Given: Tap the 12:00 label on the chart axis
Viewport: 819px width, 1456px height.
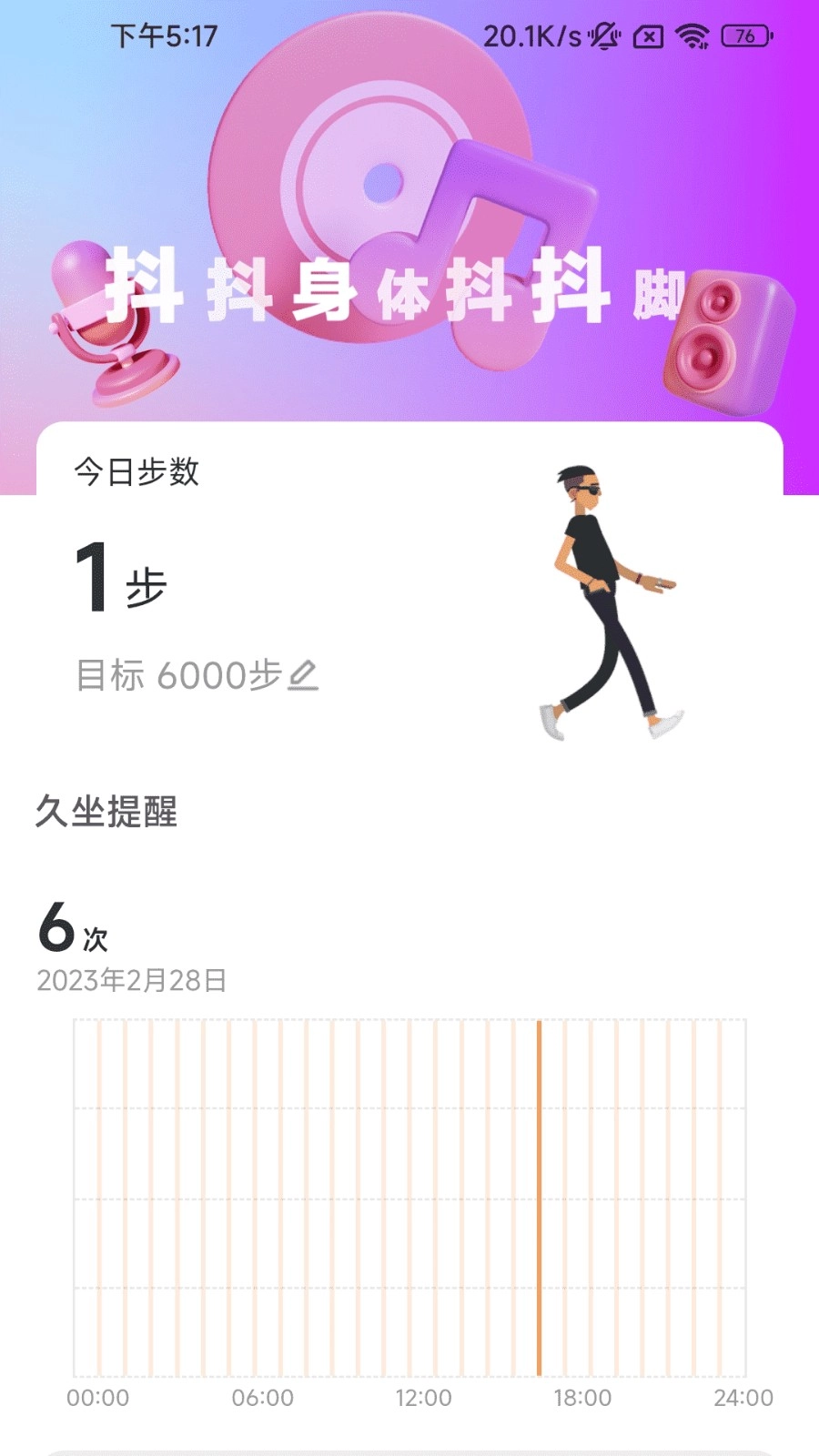Looking at the screenshot, I should coord(422,1399).
